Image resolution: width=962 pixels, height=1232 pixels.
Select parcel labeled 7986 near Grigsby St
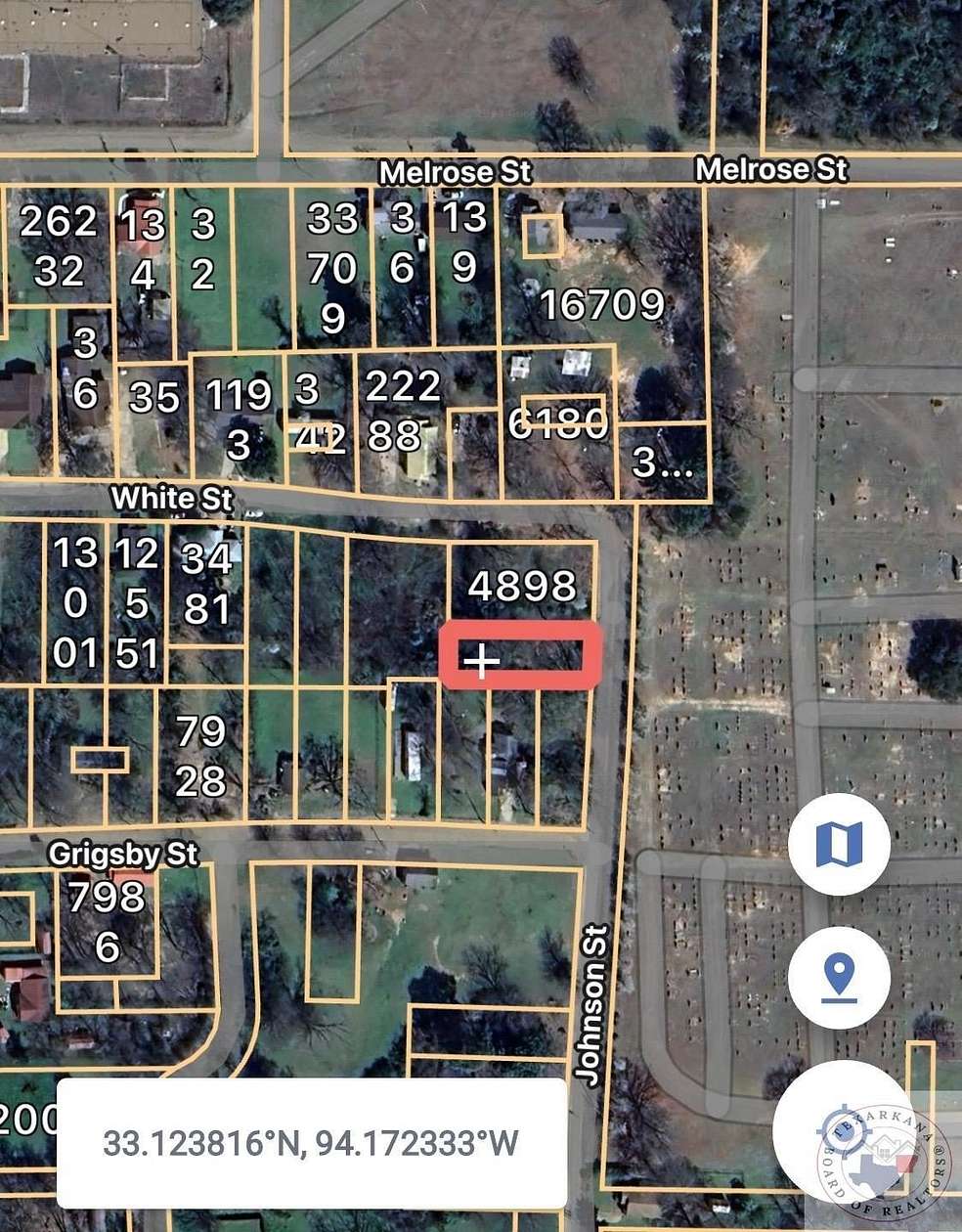(109, 924)
